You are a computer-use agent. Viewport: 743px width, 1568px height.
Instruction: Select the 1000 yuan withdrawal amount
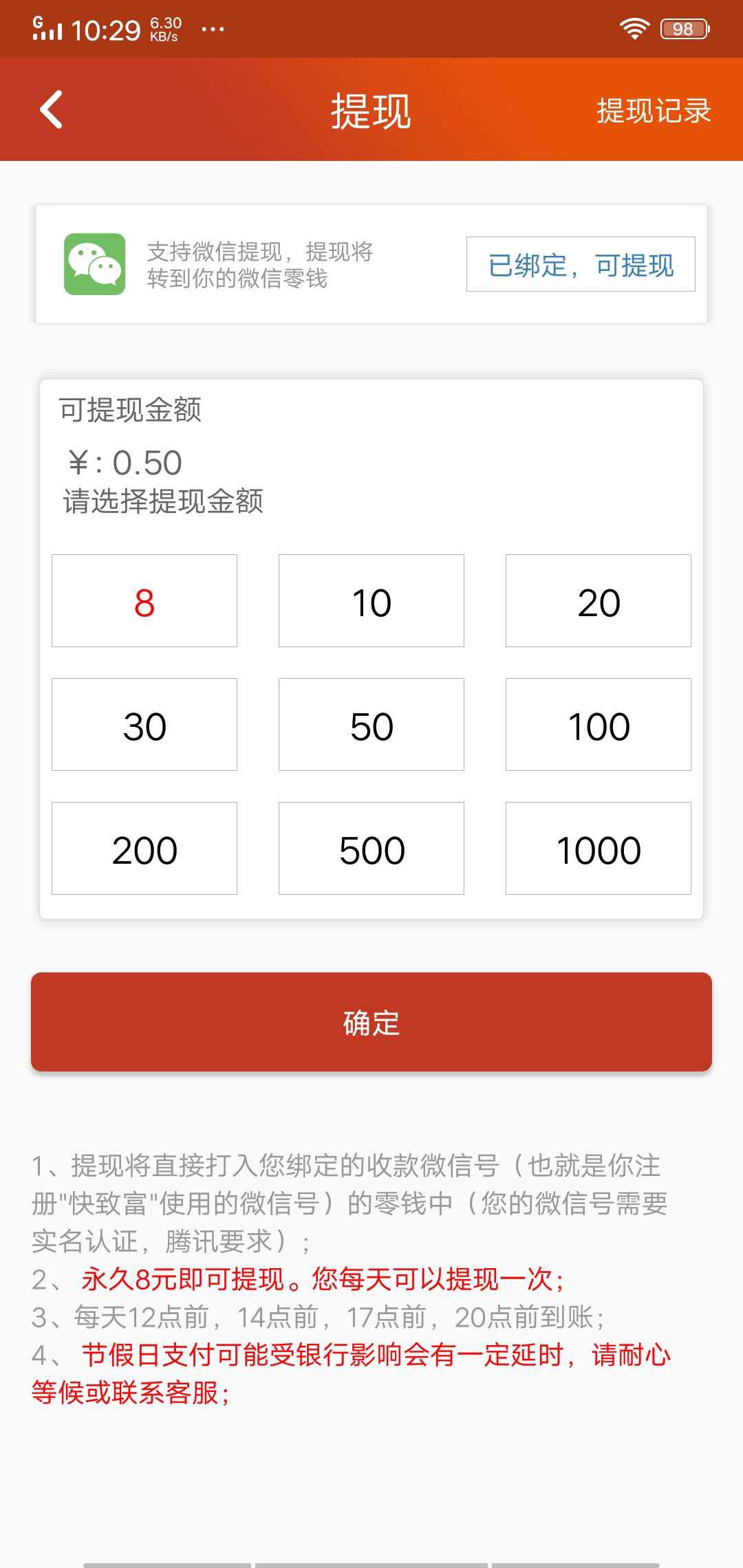pos(598,848)
